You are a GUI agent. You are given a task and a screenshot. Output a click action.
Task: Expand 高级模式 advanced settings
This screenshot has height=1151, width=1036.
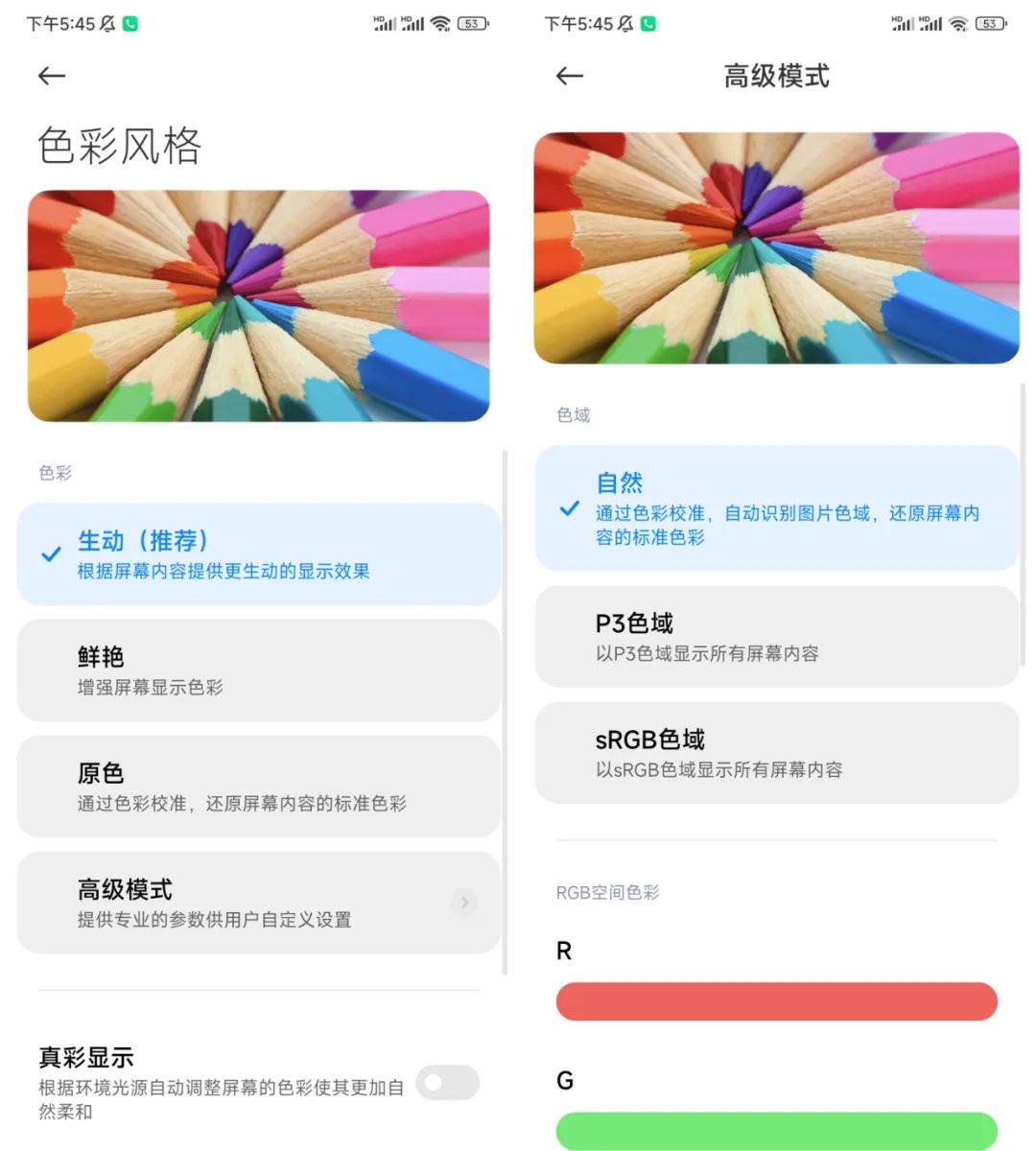coord(257,903)
